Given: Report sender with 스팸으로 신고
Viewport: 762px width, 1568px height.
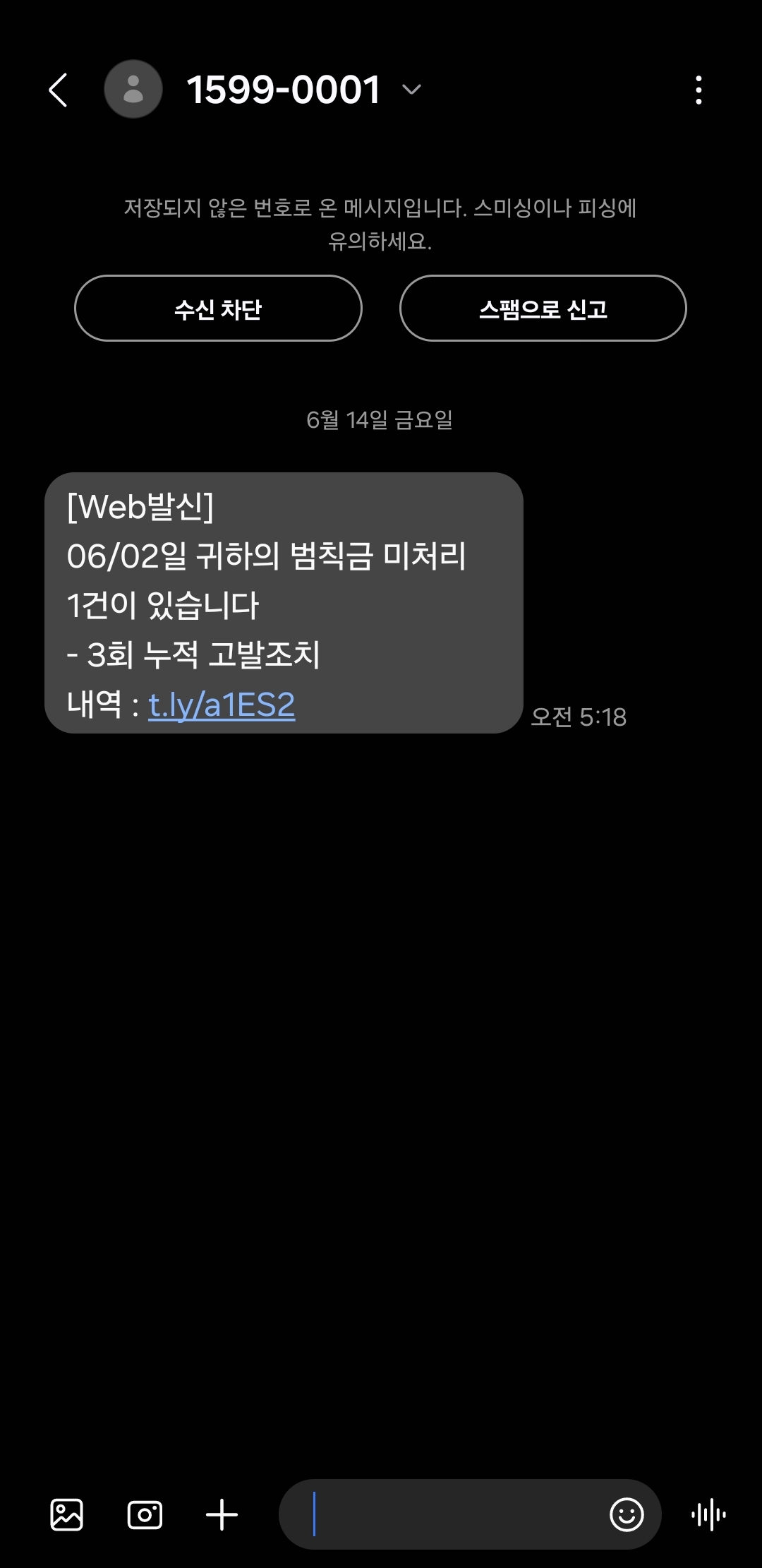Looking at the screenshot, I should tap(543, 309).
